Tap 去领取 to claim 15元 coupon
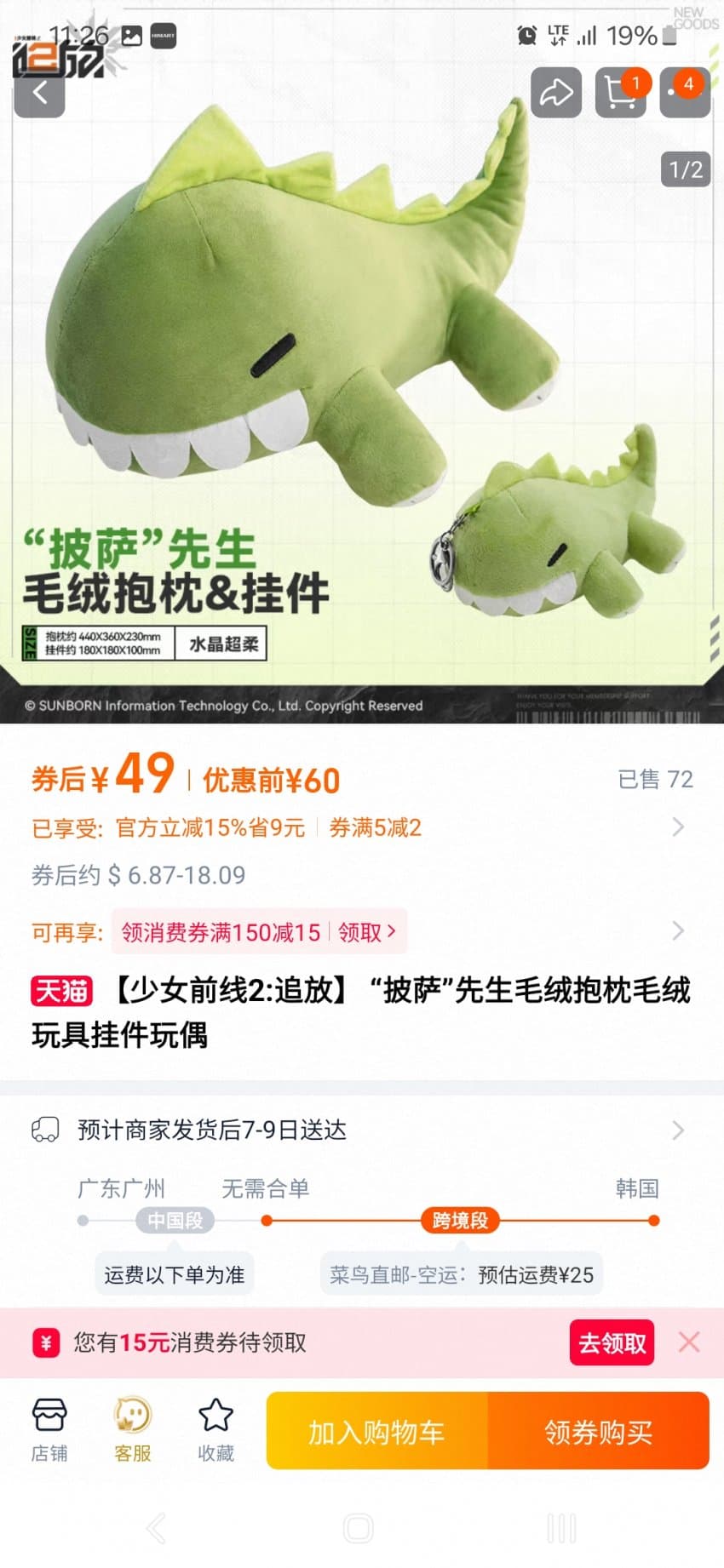724x1568 pixels. [612, 1343]
